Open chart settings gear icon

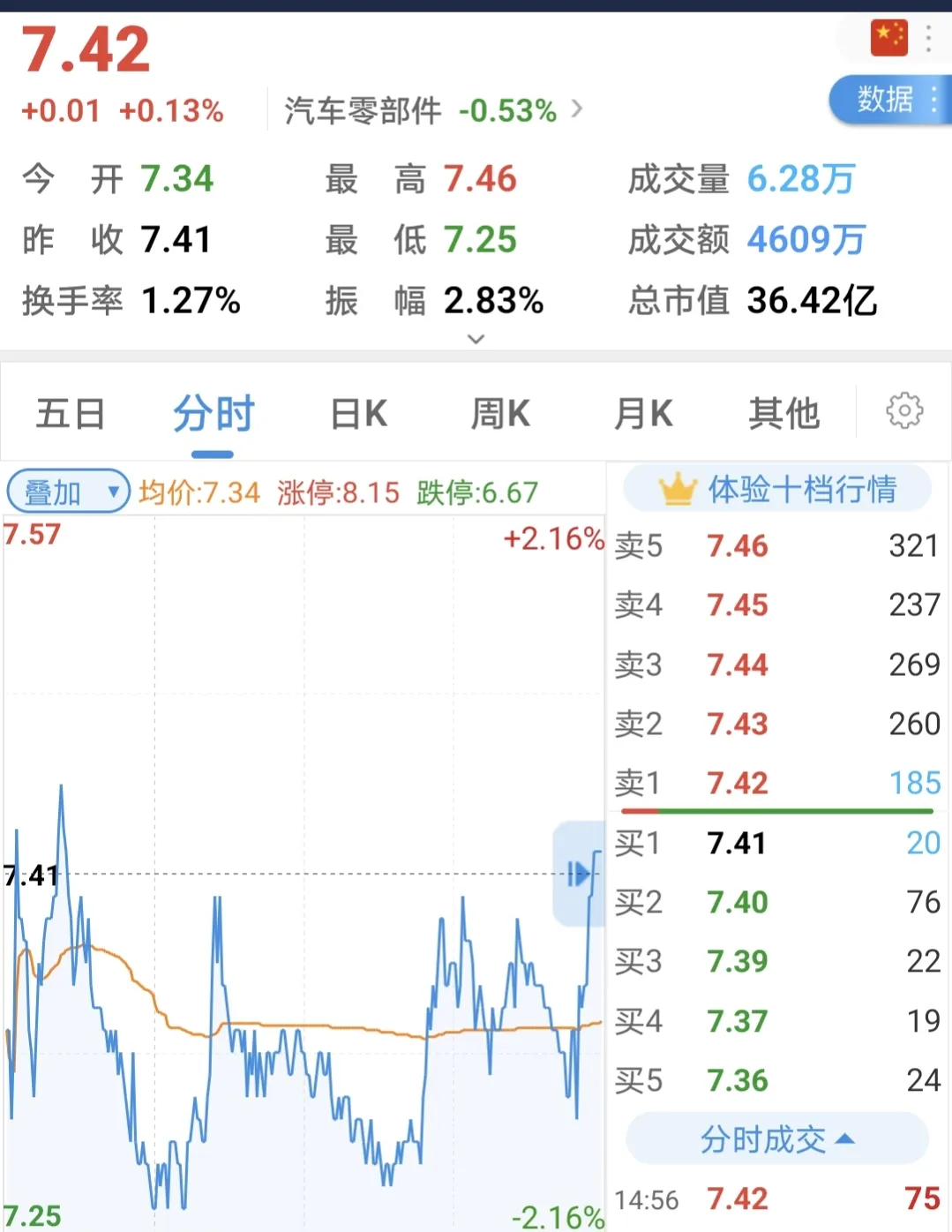point(904,411)
